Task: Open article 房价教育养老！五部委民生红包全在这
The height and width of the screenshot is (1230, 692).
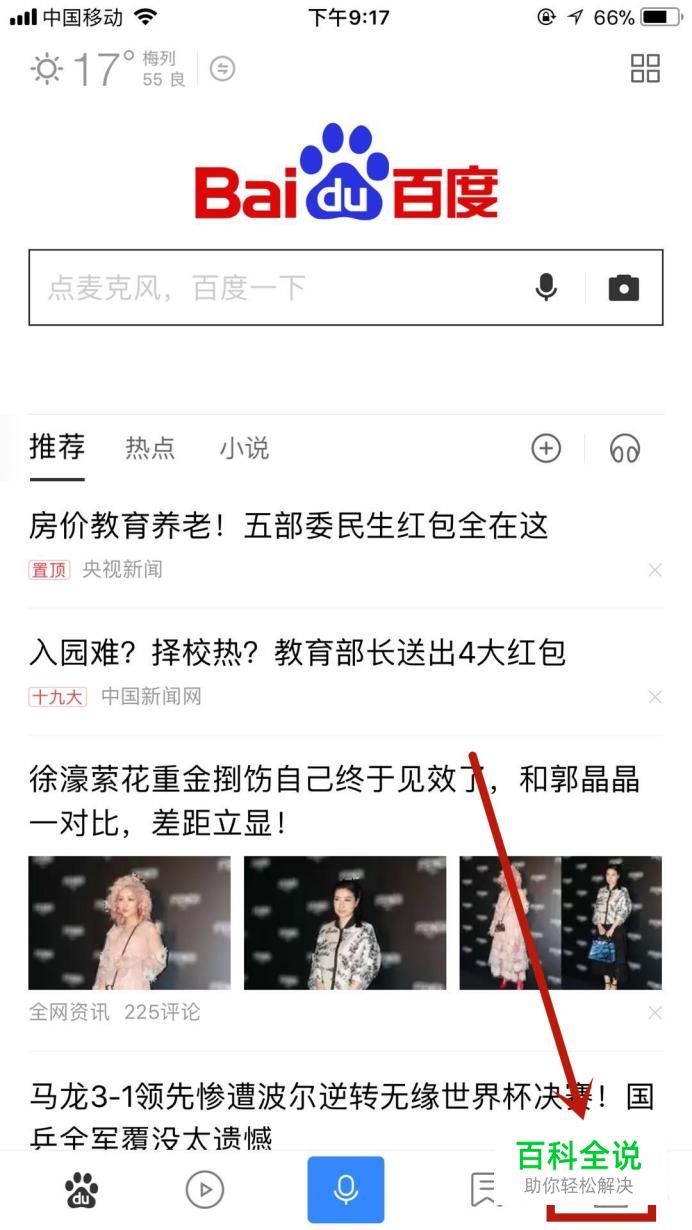Action: (x=289, y=526)
